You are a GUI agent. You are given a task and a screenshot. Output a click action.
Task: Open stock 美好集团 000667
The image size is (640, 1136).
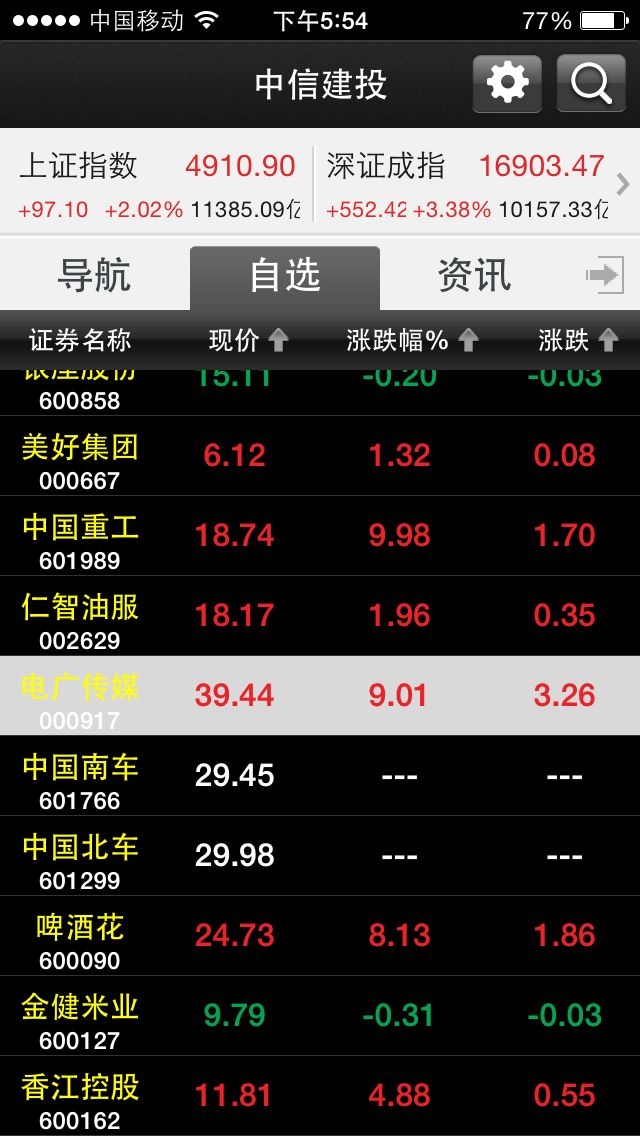[x=320, y=456]
